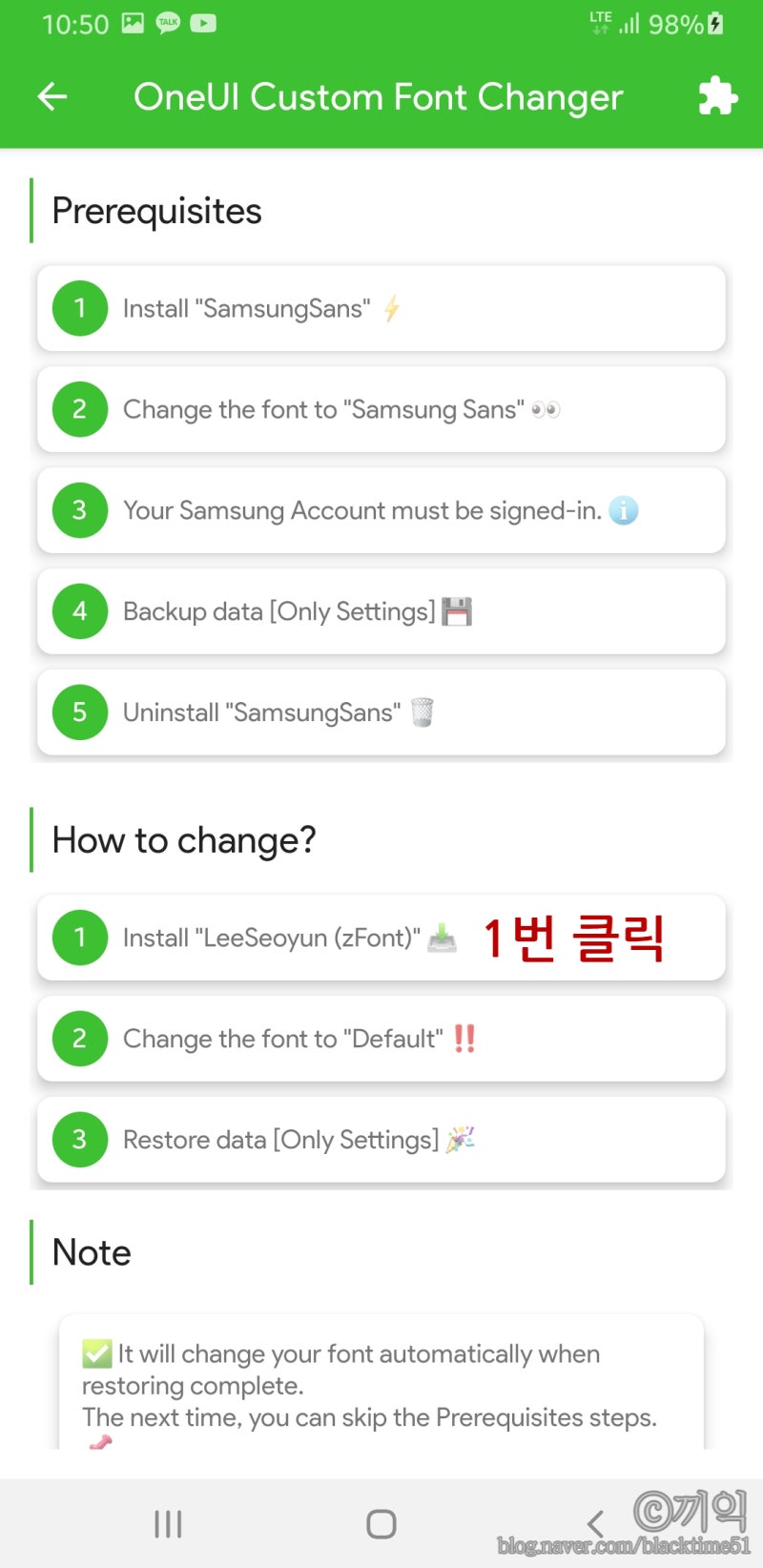This screenshot has width=763, height=1568.
Task: Tap the back arrow in the green header
Action: coord(52,96)
